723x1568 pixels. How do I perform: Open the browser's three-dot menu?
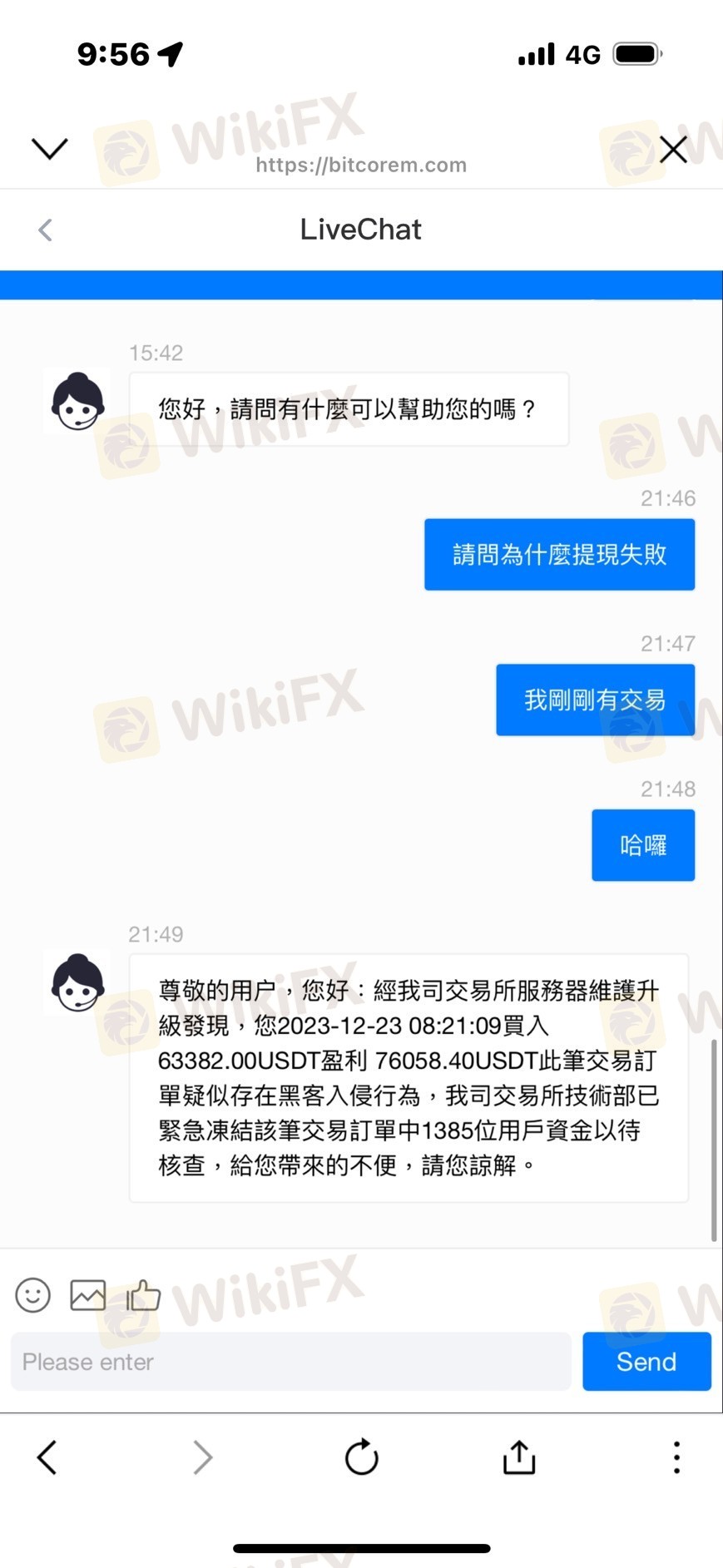[676, 1457]
